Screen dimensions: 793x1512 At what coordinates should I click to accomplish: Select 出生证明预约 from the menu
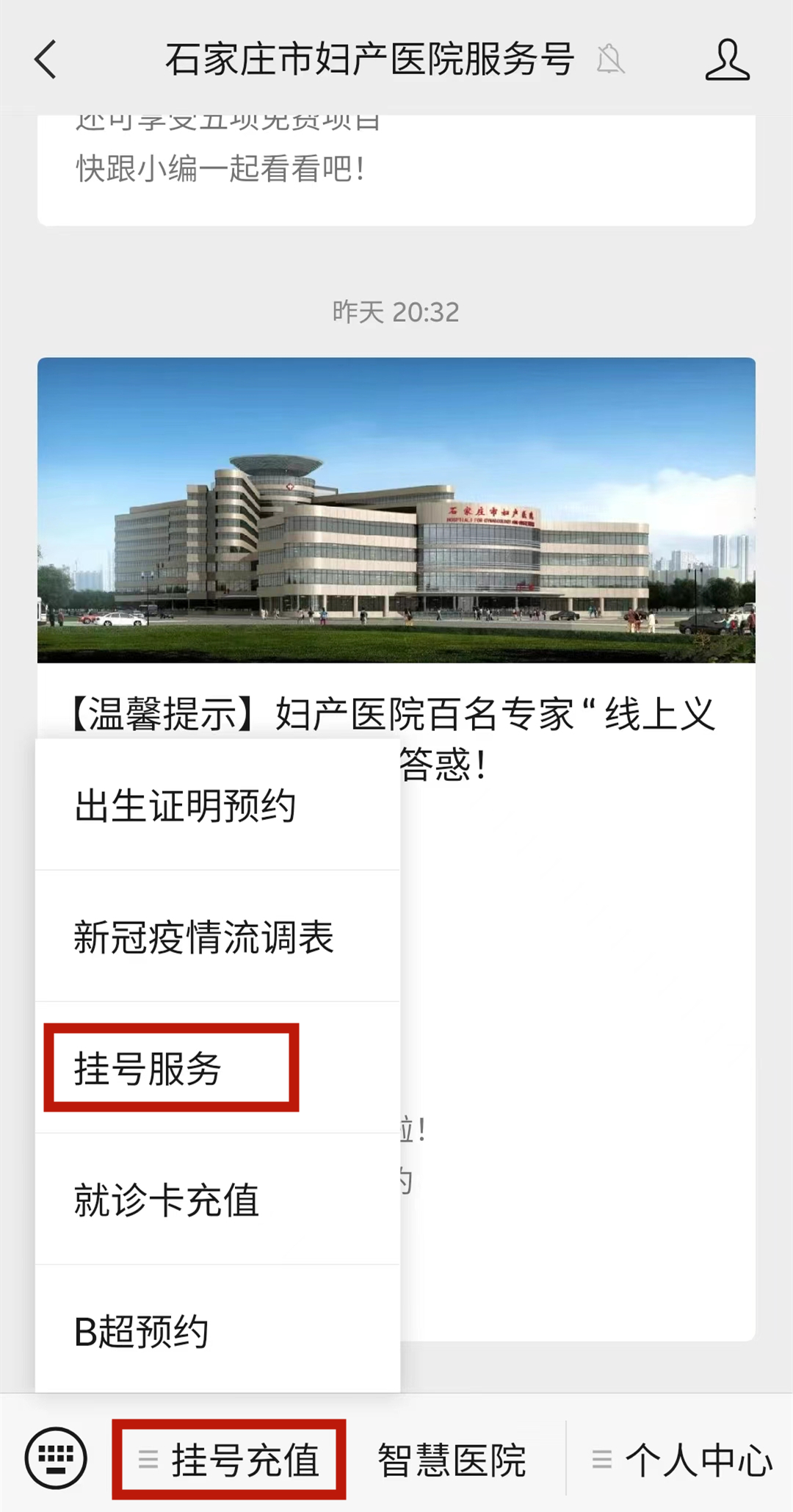(185, 806)
